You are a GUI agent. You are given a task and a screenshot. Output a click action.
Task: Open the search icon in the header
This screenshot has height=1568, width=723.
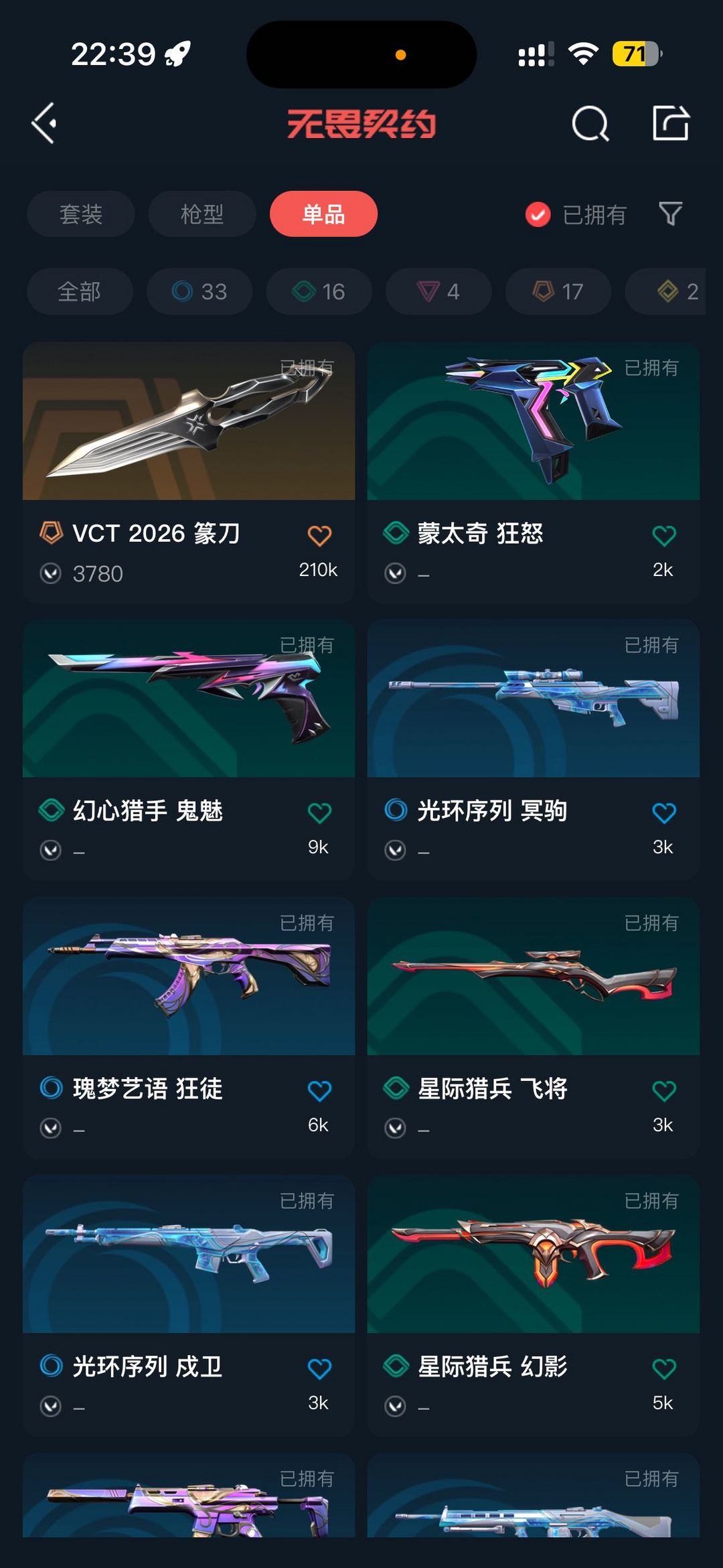coord(590,123)
